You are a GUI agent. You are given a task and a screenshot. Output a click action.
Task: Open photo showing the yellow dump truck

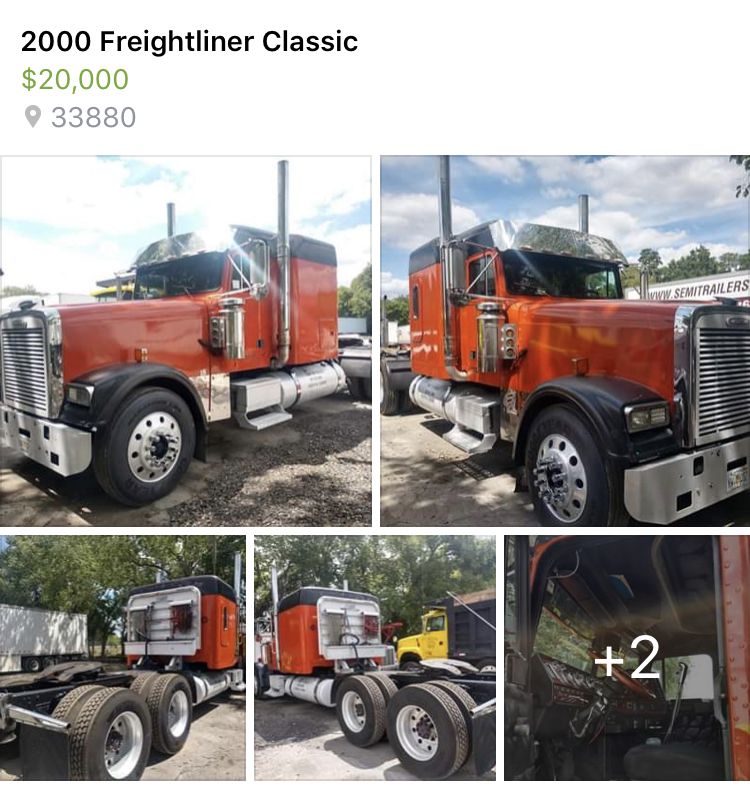(x=375, y=658)
